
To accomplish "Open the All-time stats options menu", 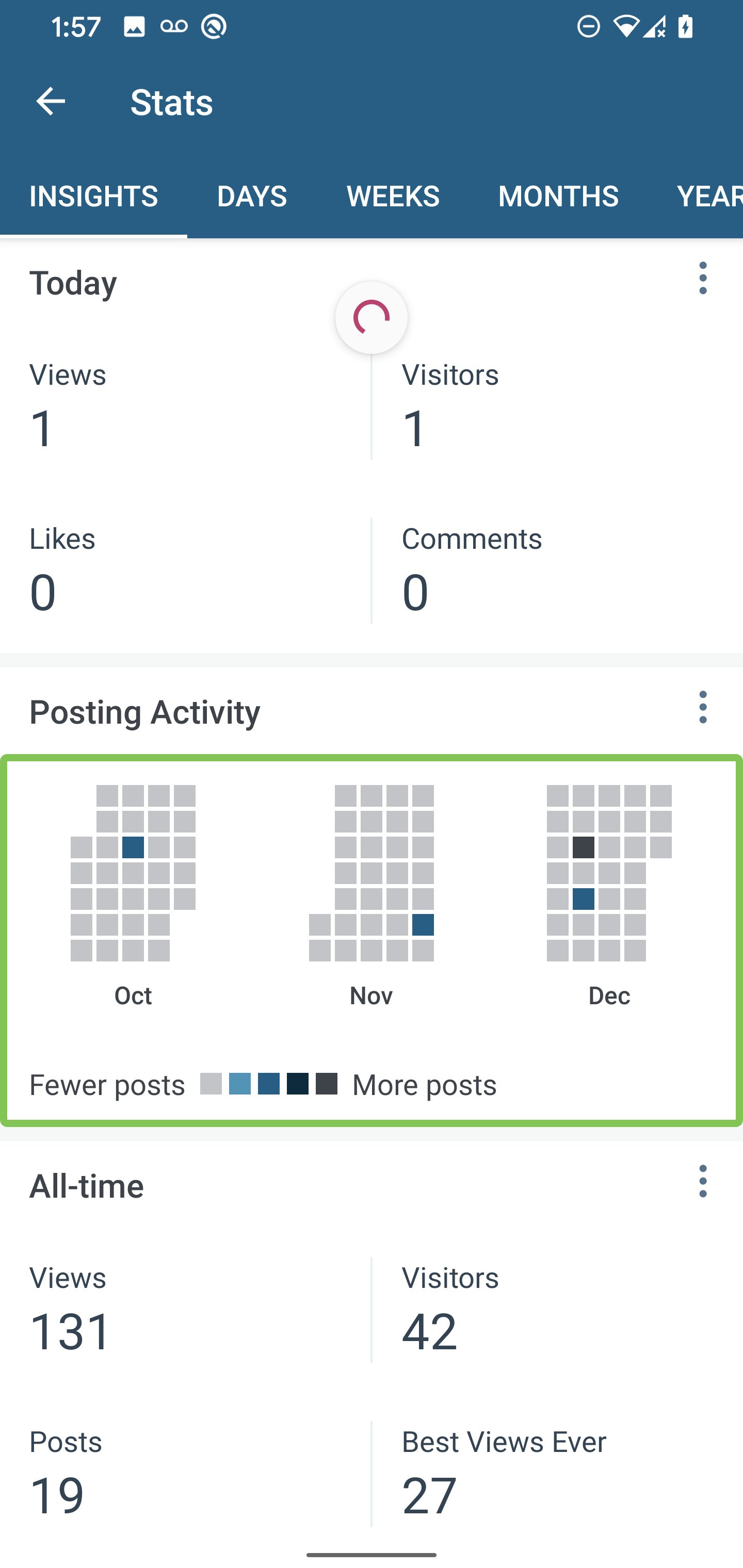I will 703,1181.
